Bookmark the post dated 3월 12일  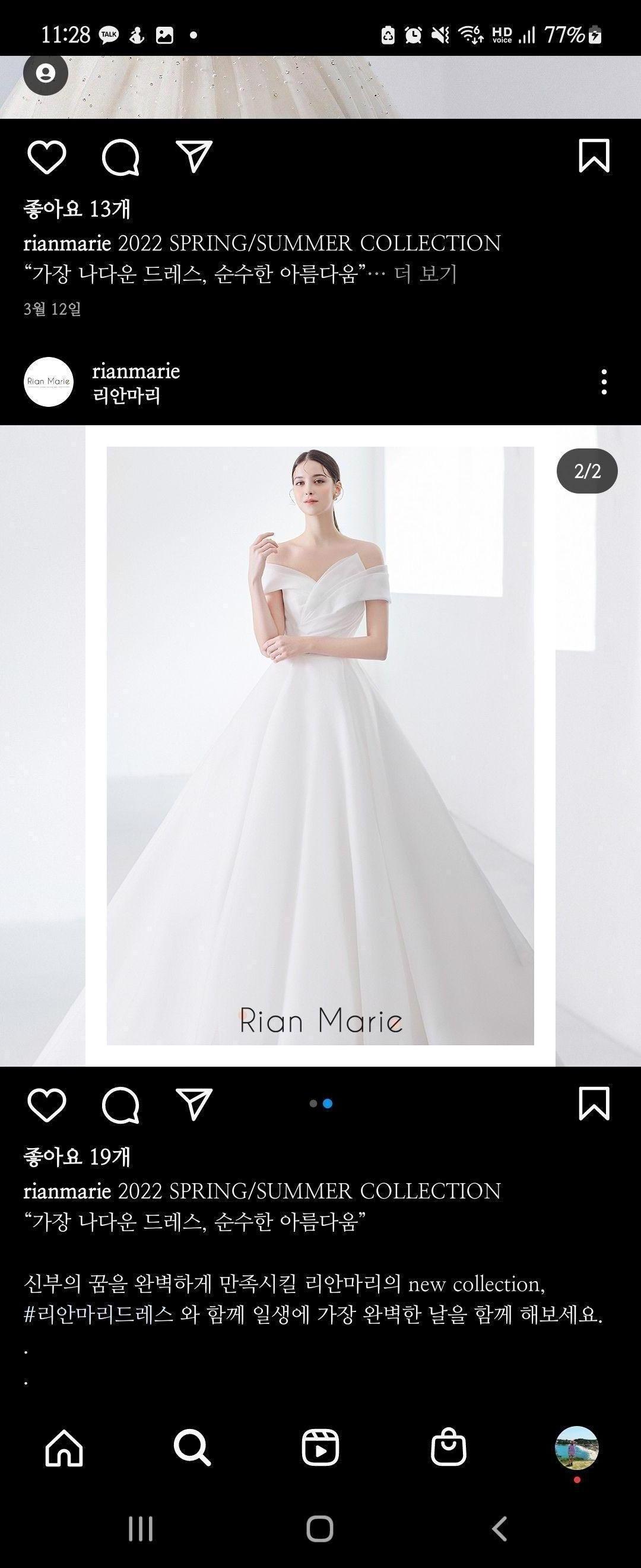(594, 156)
